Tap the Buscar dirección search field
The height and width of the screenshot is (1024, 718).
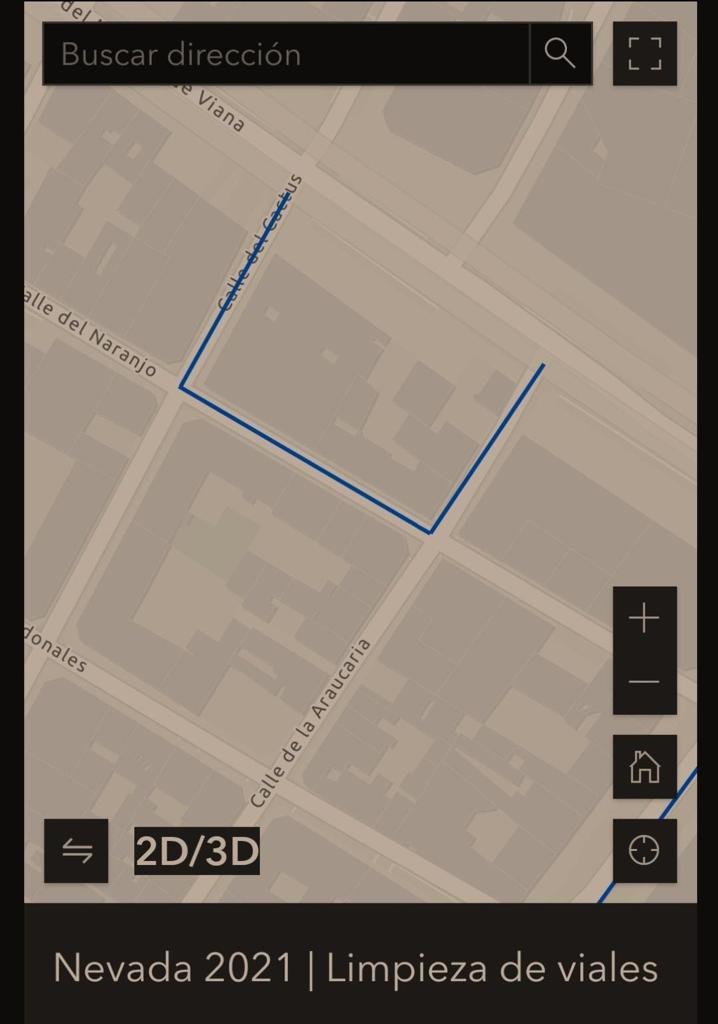pos(285,54)
